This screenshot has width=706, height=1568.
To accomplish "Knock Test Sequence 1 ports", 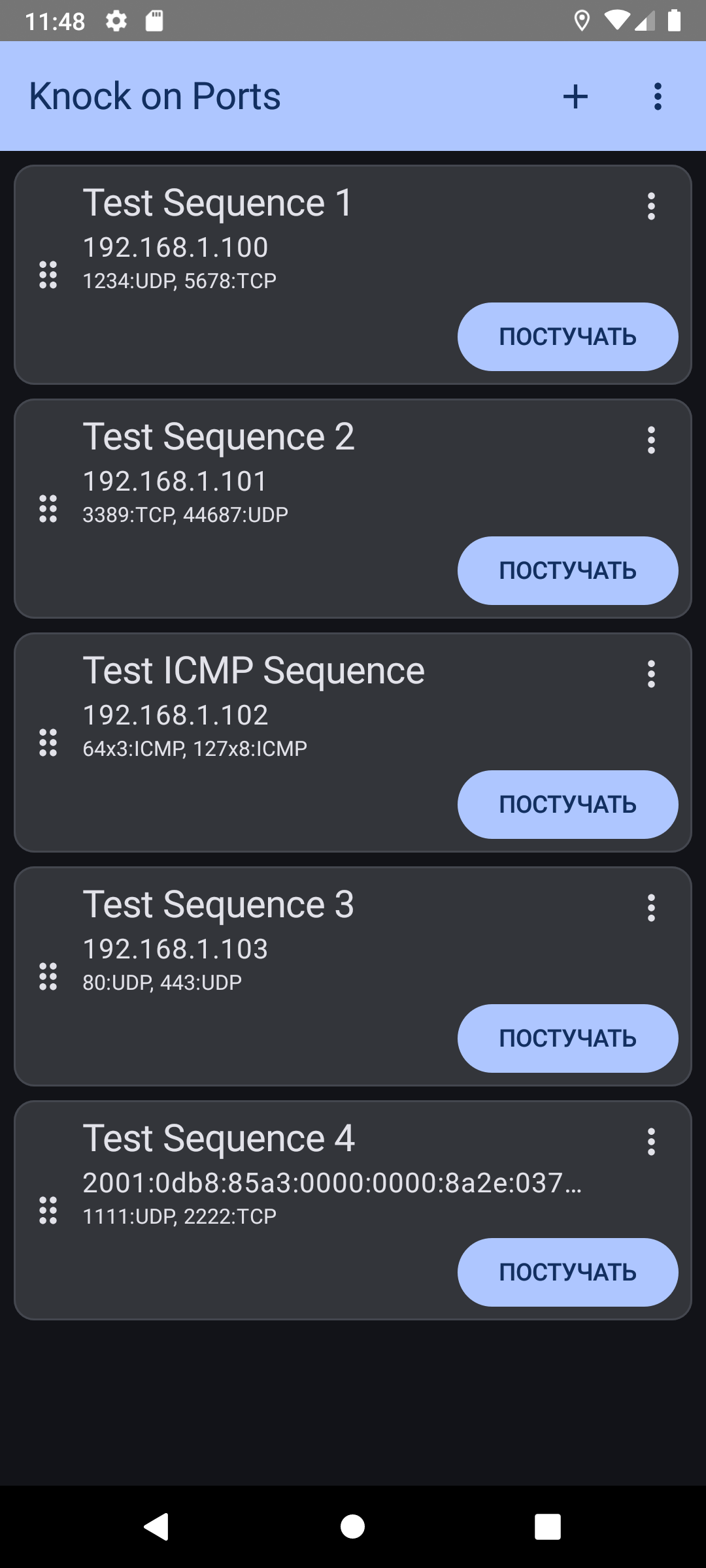I will (567, 336).
